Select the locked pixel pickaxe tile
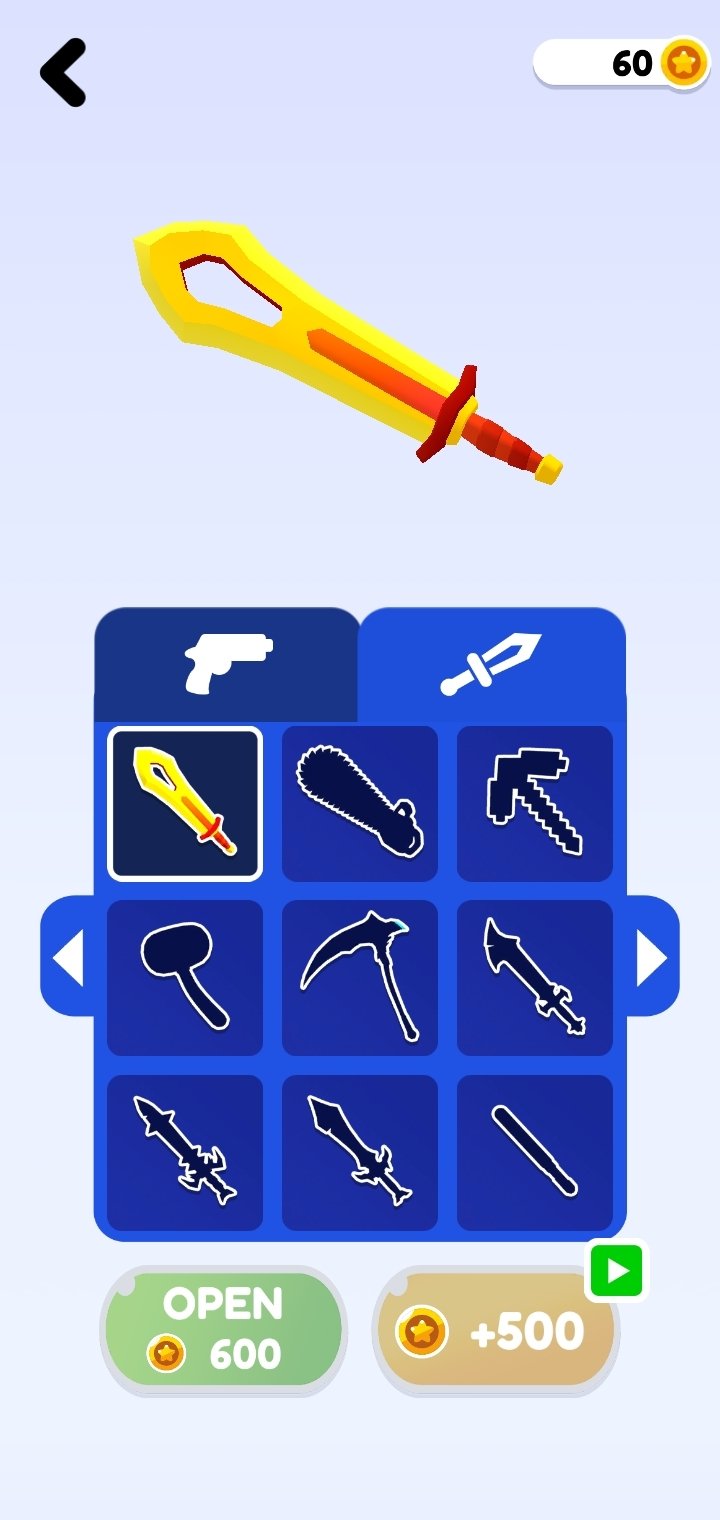The image size is (720, 1520). pos(535,804)
